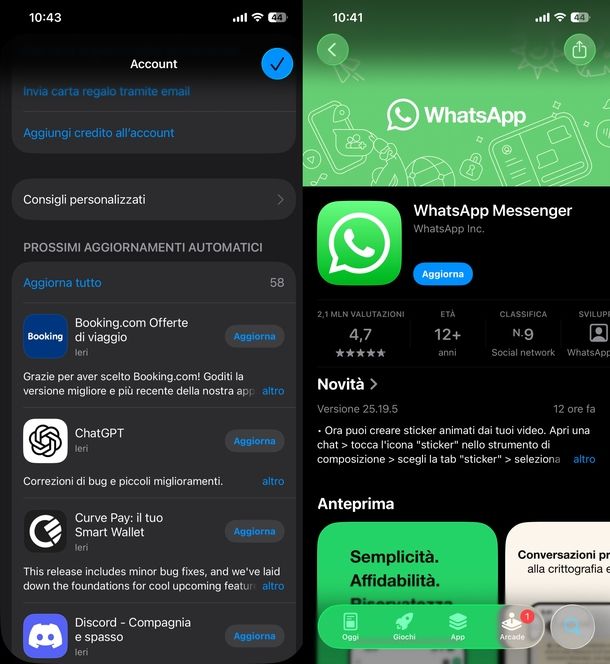Switch to the Arcade tab

(512, 626)
